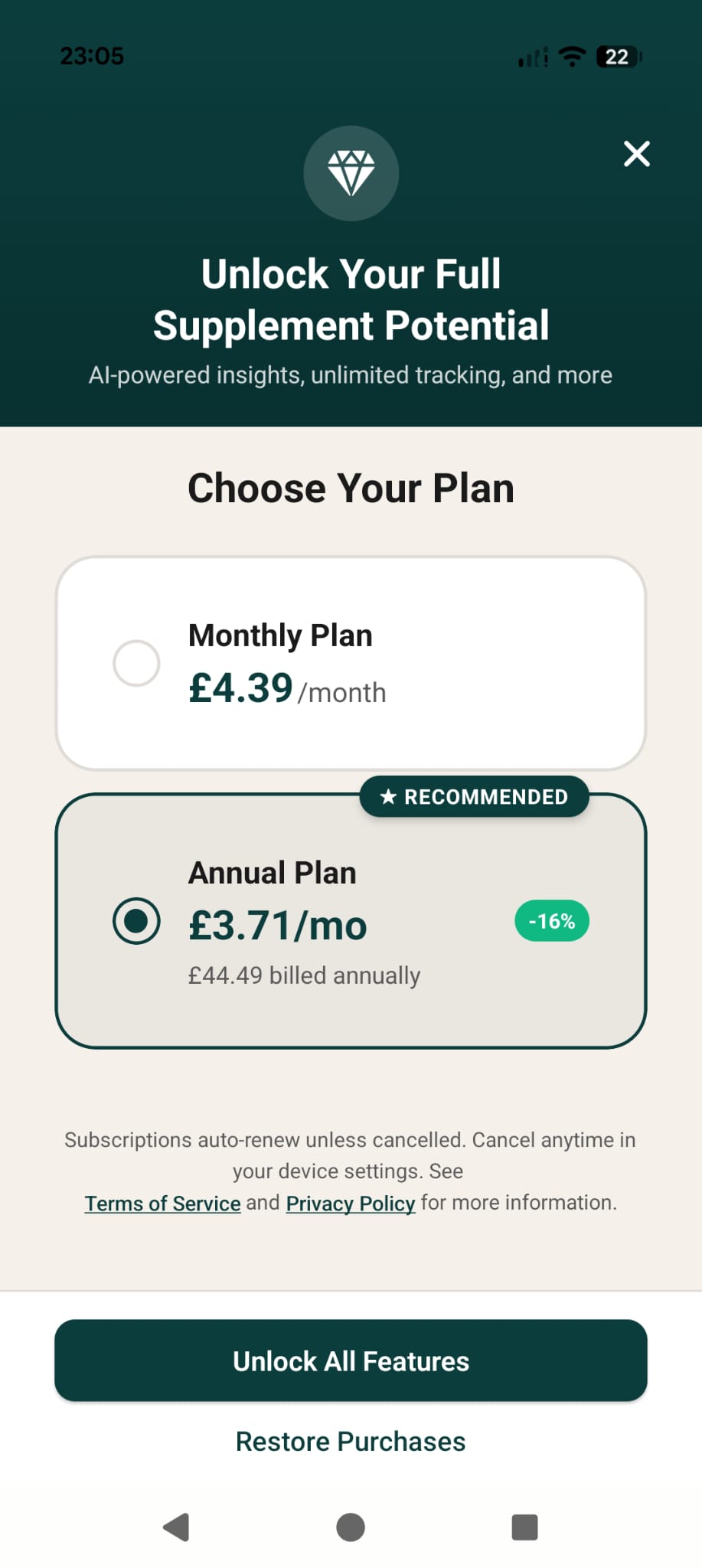Image resolution: width=702 pixels, height=1568 pixels.
Task: Dismiss the paywall with the X button
Action: (636, 154)
